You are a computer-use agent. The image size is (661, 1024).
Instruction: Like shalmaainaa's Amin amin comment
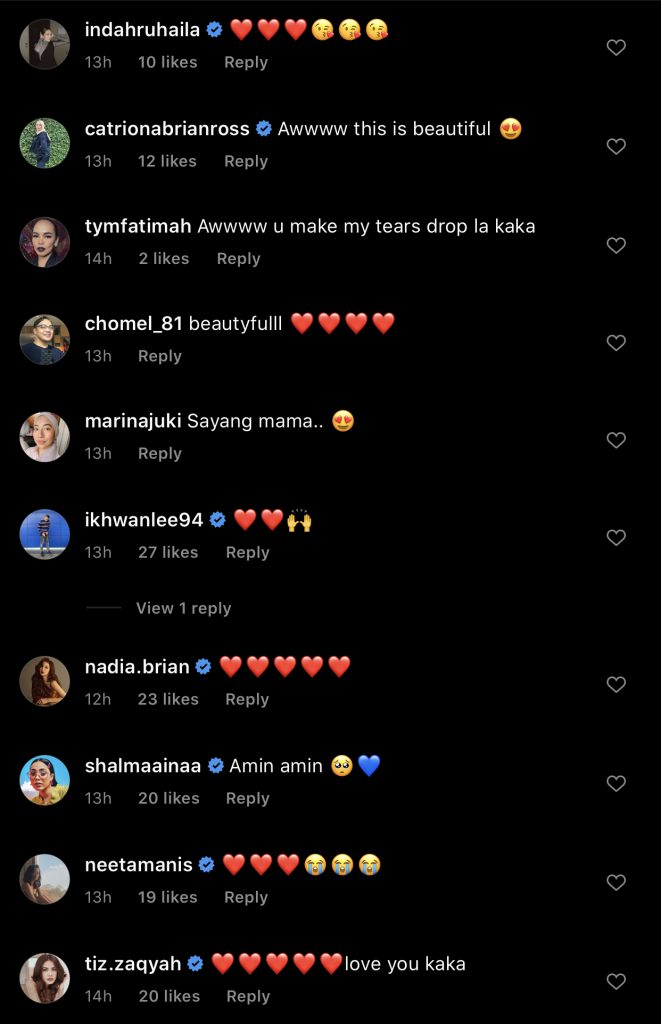click(x=617, y=783)
